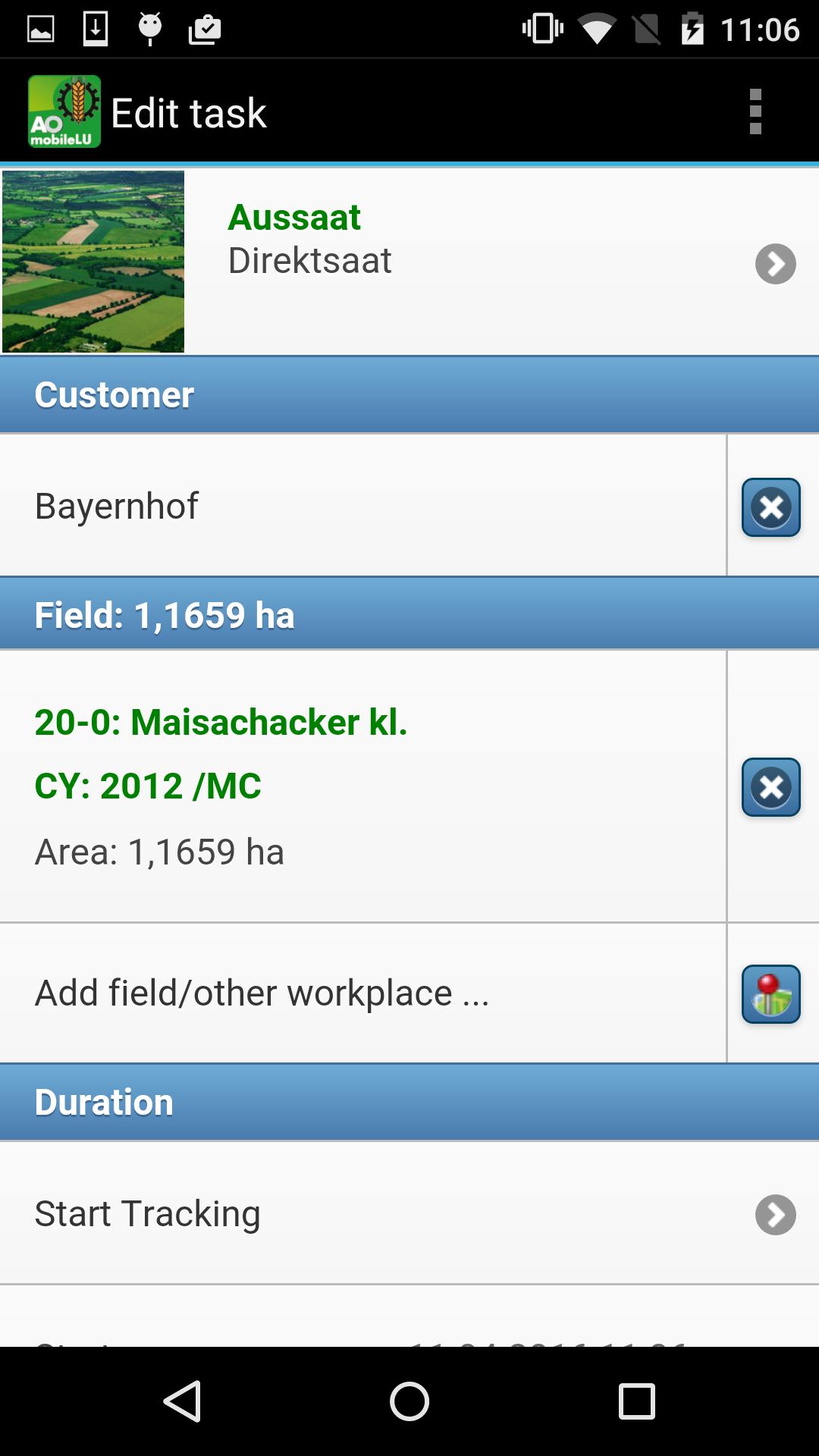Start Tracking the task duration
The height and width of the screenshot is (1456, 819).
click(x=409, y=1213)
